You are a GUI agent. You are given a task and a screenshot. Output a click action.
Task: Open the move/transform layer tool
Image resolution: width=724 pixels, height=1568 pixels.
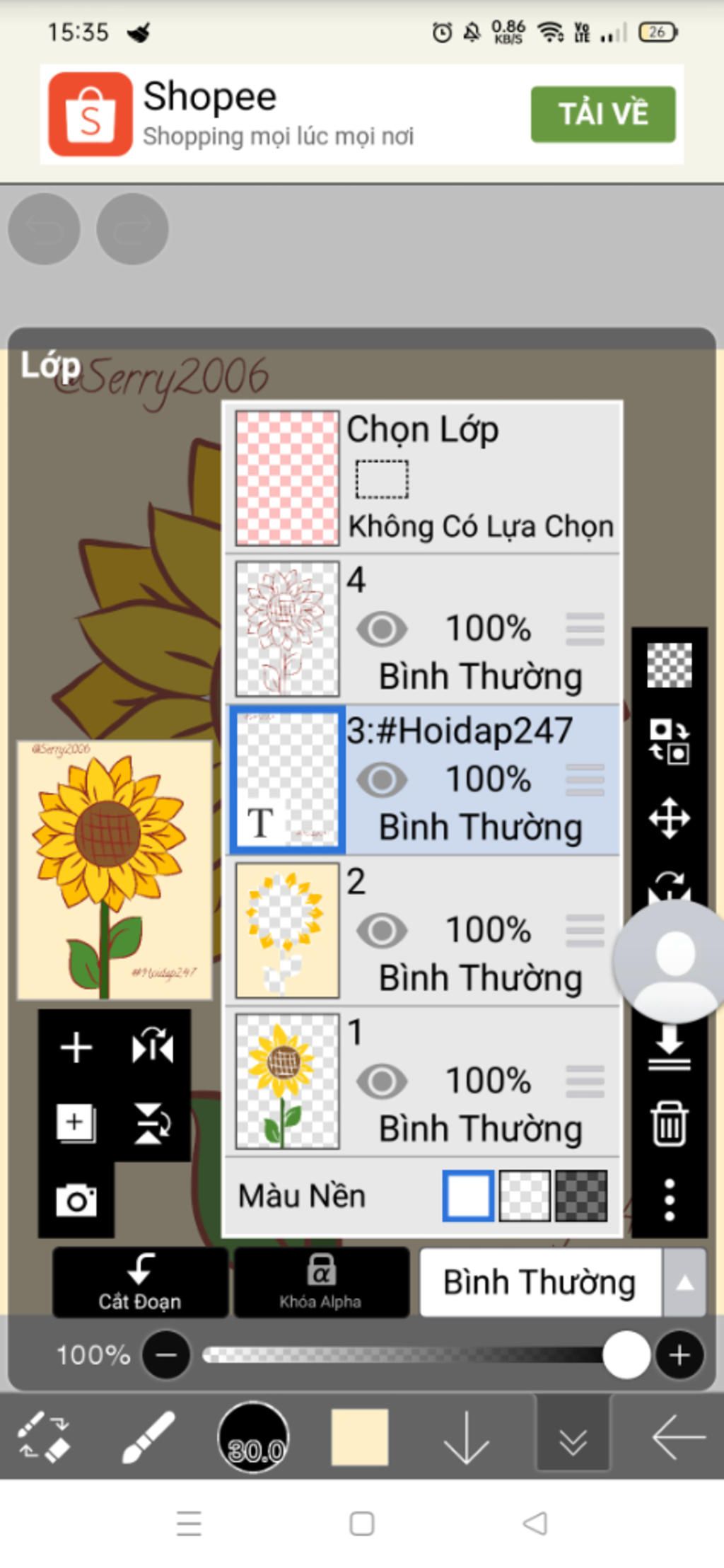tap(669, 818)
